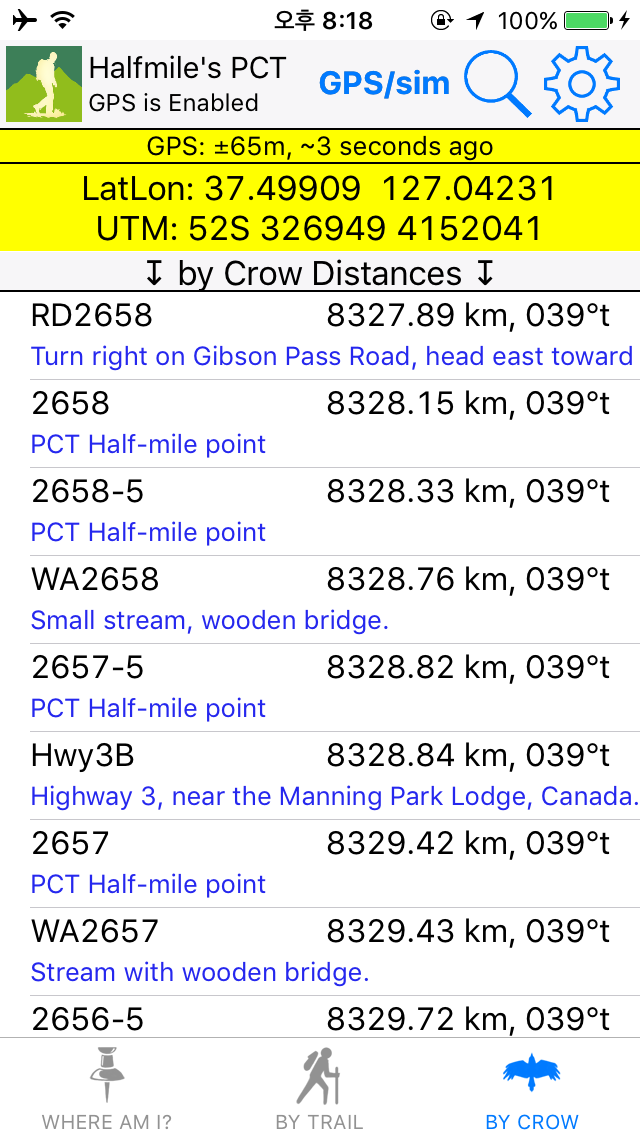The image size is (640, 1136).
Task: Open the search magnifier icon
Action: tap(497, 85)
